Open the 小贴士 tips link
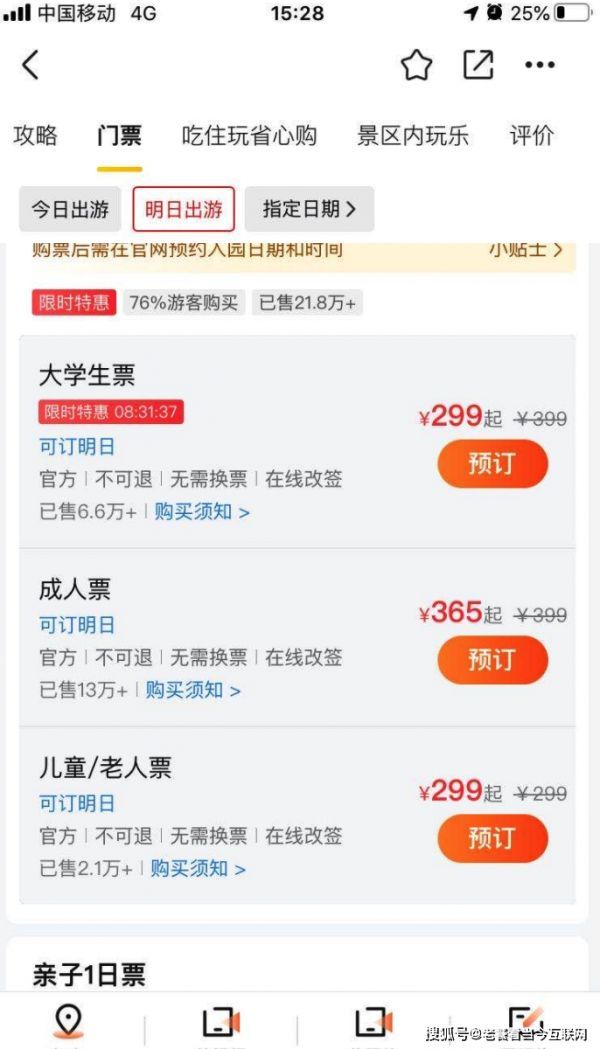 [x=525, y=250]
